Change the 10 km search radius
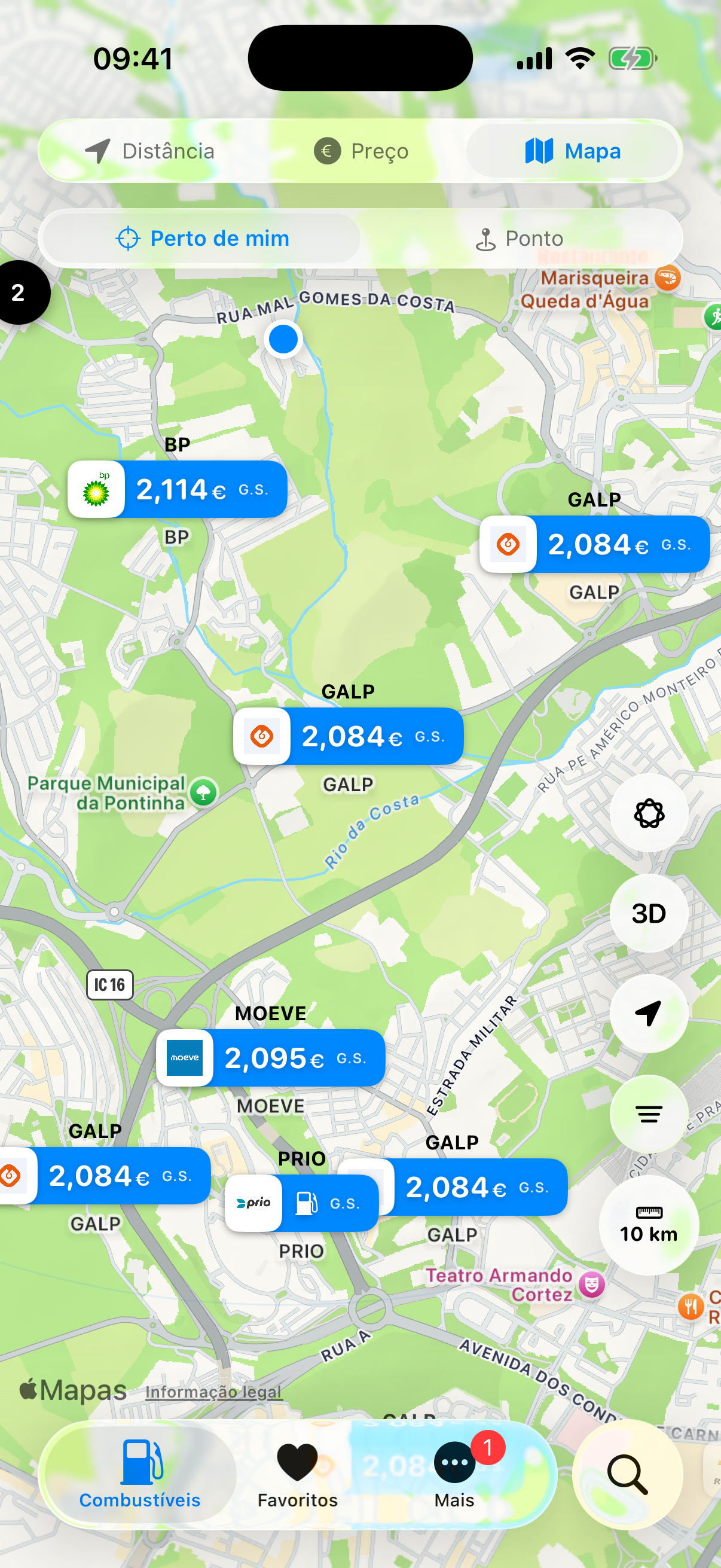The width and height of the screenshot is (721, 1568). 649,1225
